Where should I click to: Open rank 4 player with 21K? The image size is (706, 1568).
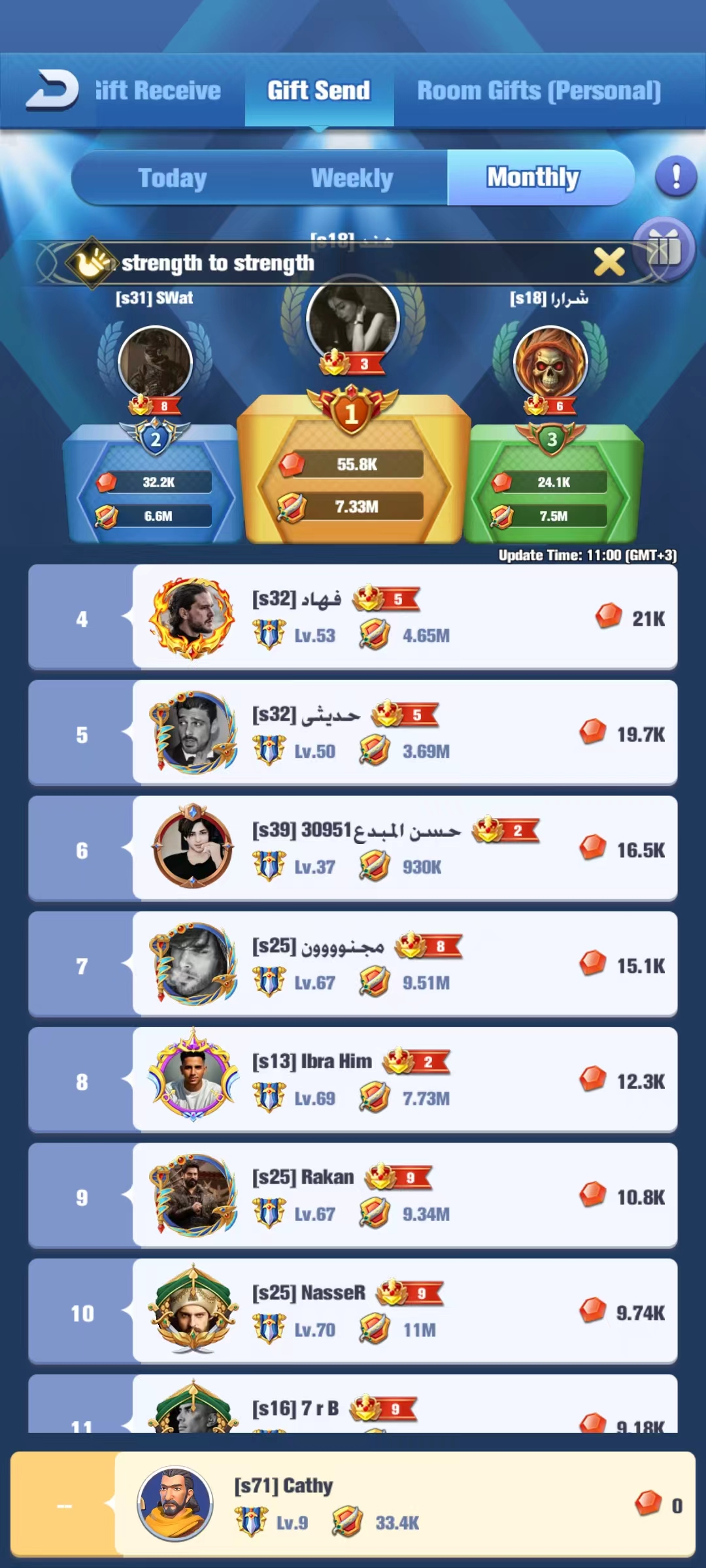(404, 617)
